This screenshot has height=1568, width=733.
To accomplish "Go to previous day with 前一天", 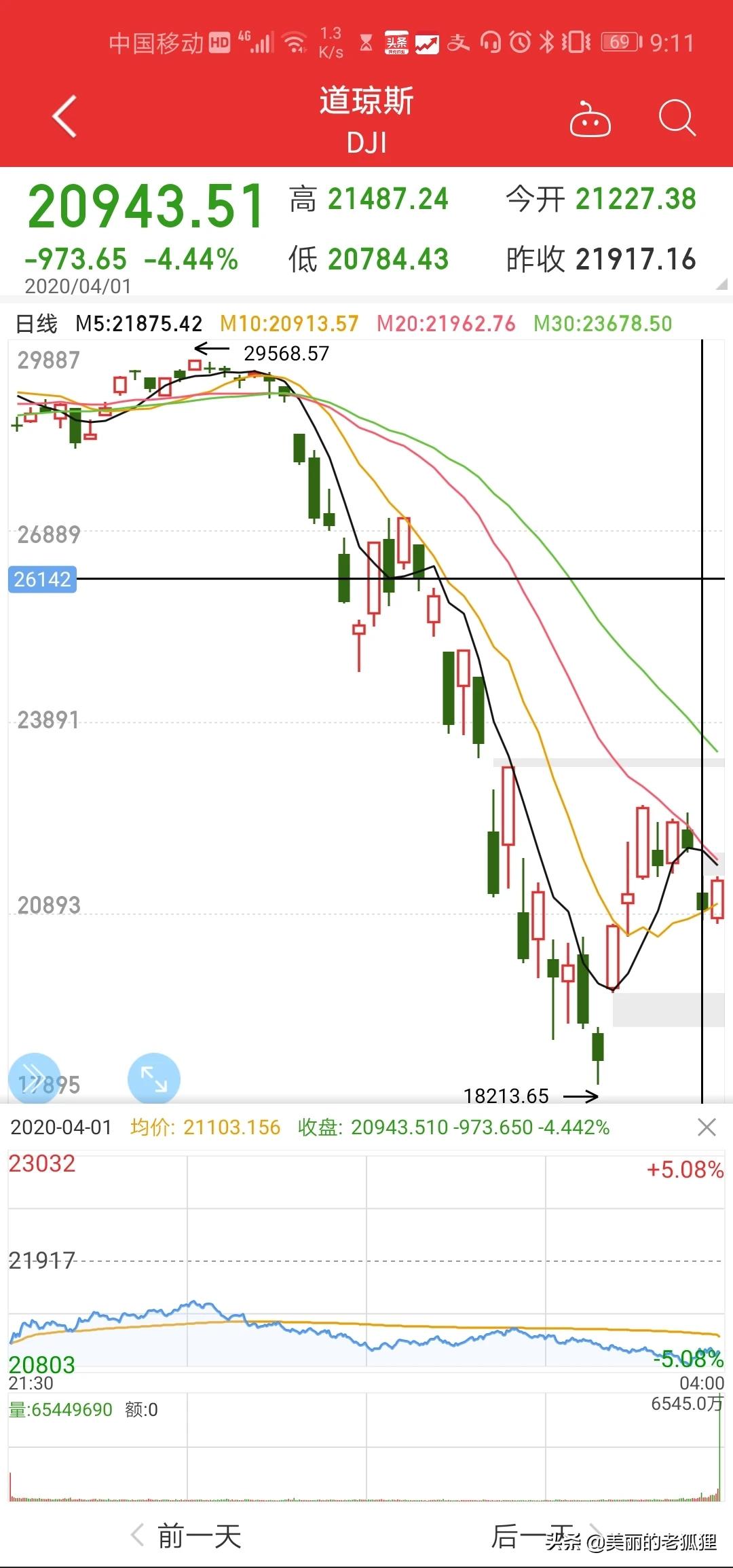I will coord(186,1535).
